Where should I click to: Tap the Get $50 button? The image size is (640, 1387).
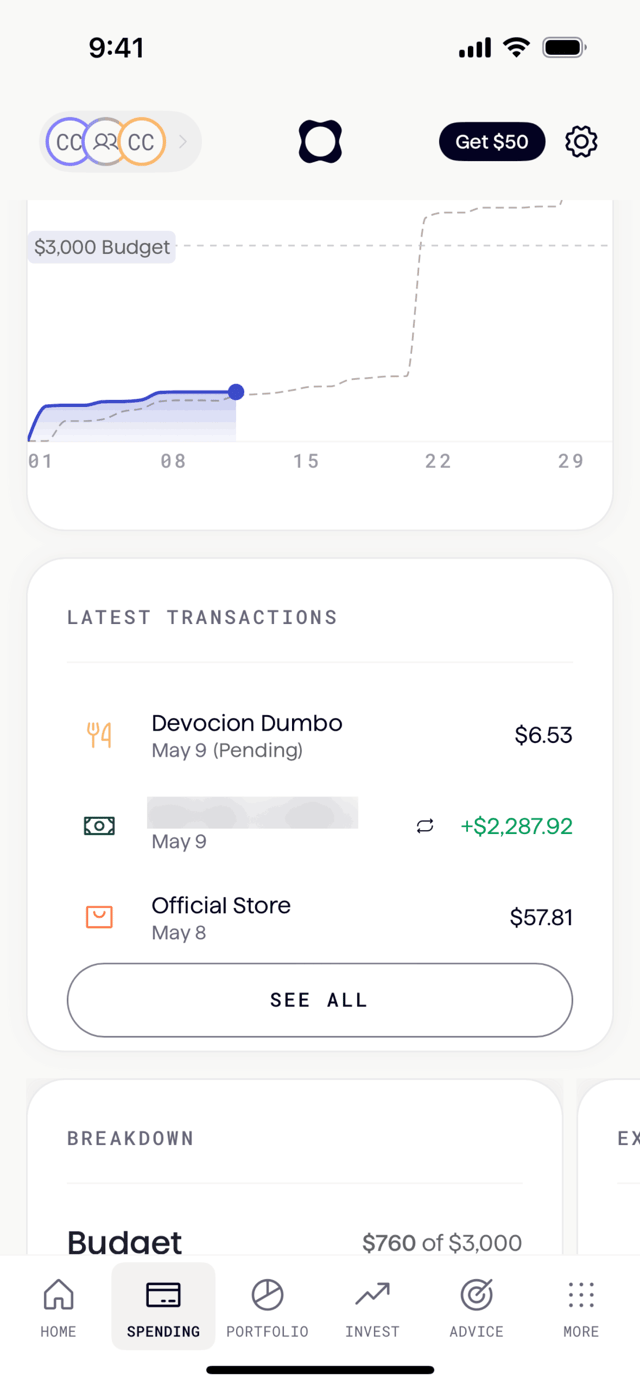tap(492, 142)
